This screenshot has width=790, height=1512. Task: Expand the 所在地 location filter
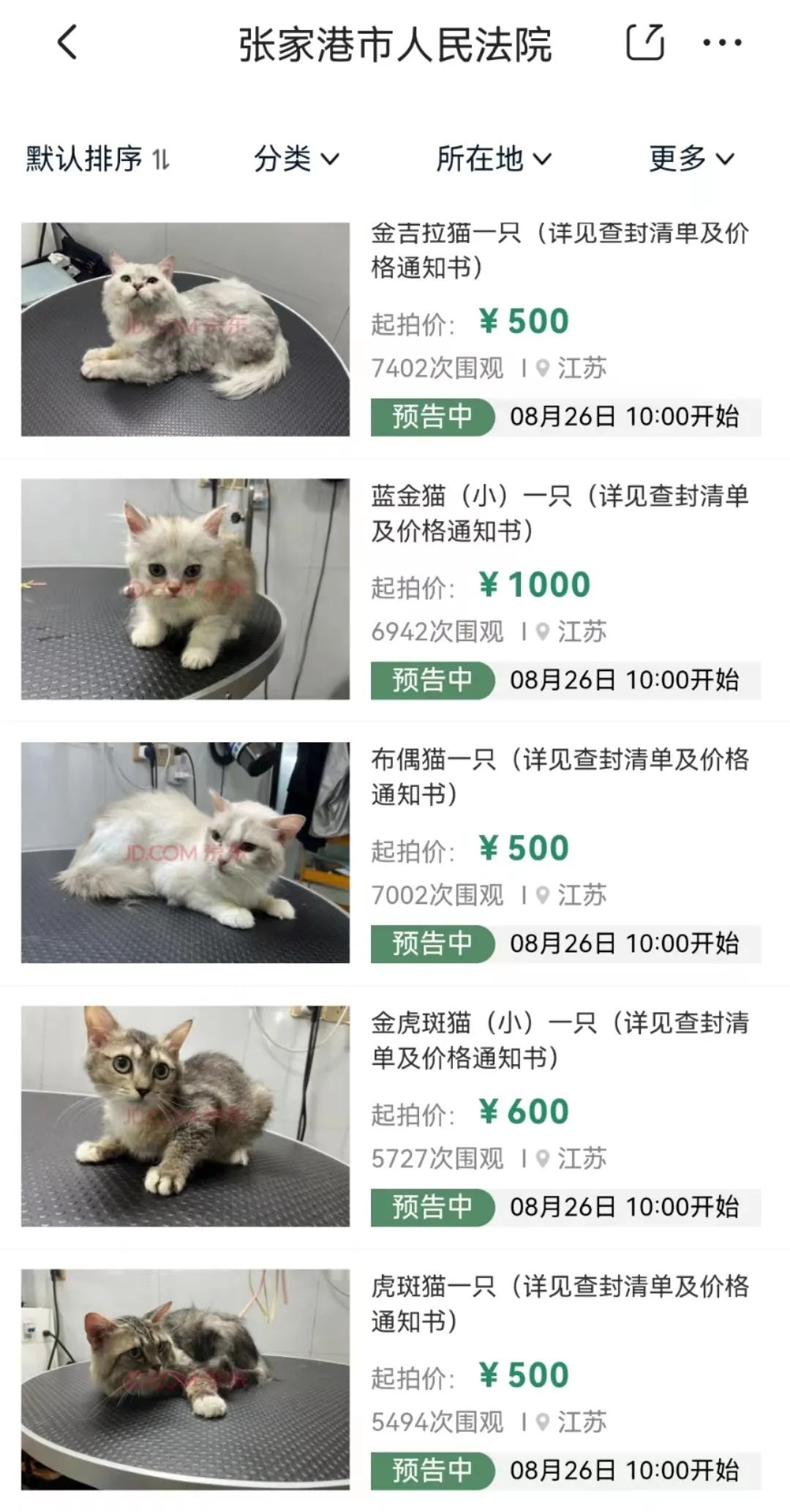494,159
